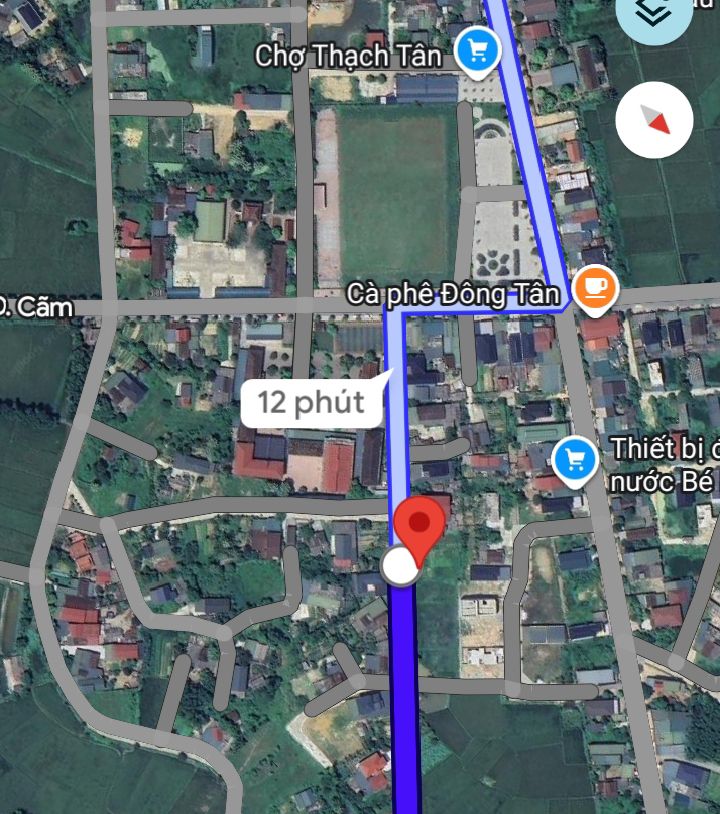Open the Chợ Thạch Tân market marker
The image size is (720, 814).
477,50
